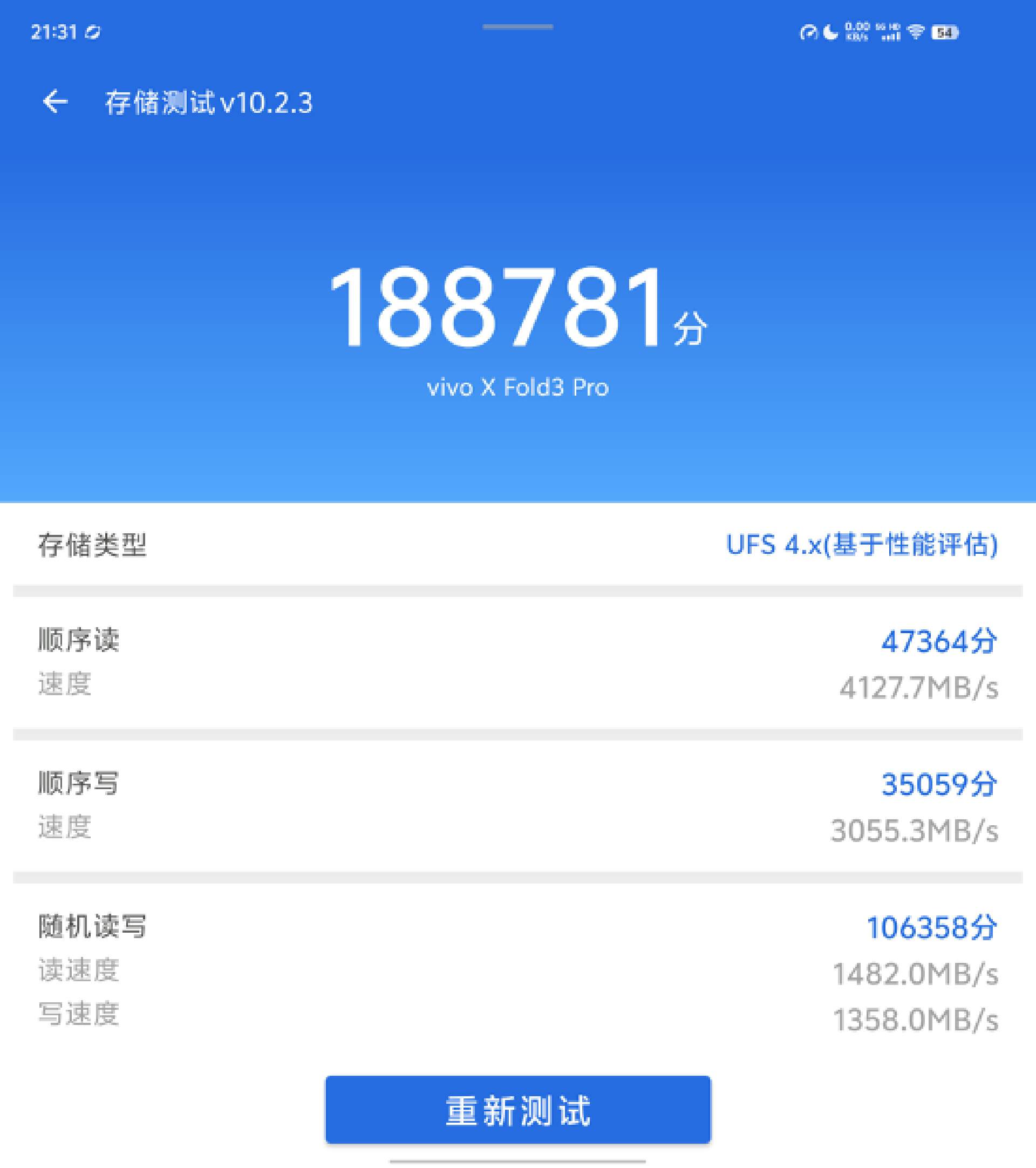Tap the 重新测试 button to retest
The image size is (1036, 1168).
[517, 1110]
